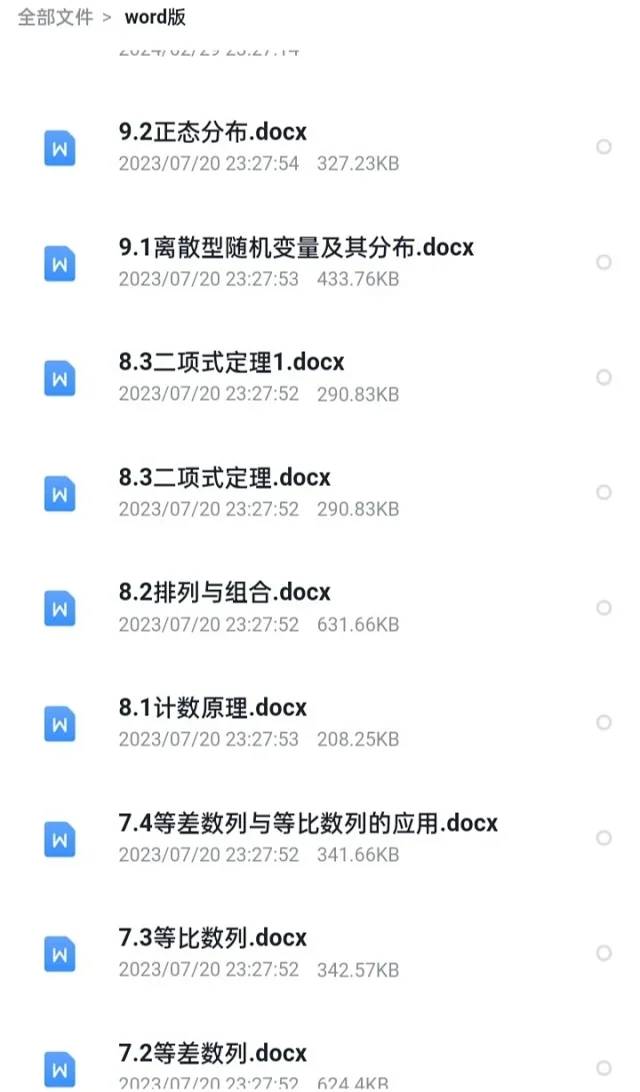
Task: Select the circle for 7.4等差数列与等比数列的应用.docx
Action: pyautogui.click(x=604, y=838)
